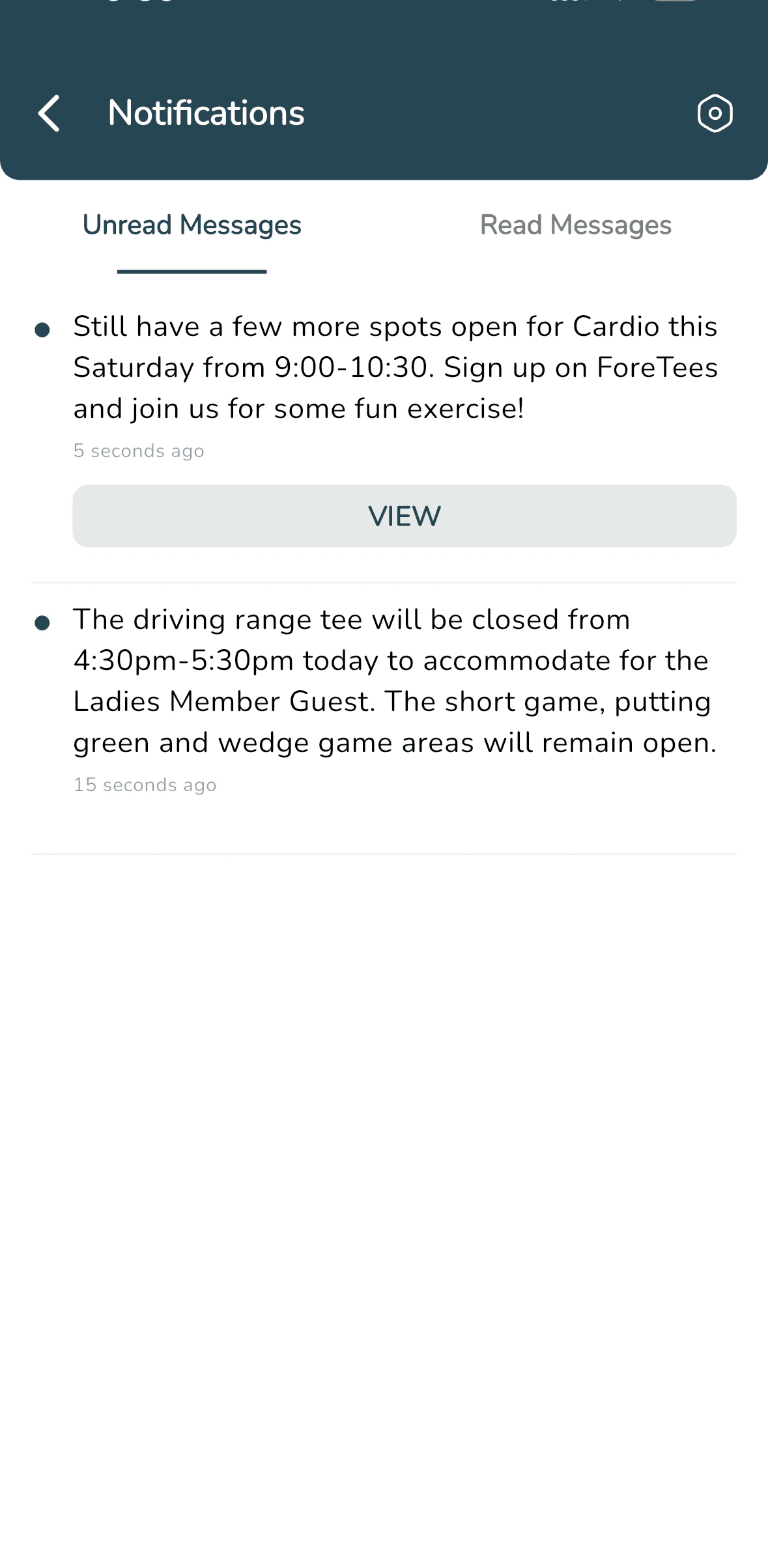Switch to the Read Messages tab
The height and width of the screenshot is (1568, 768).
point(575,225)
